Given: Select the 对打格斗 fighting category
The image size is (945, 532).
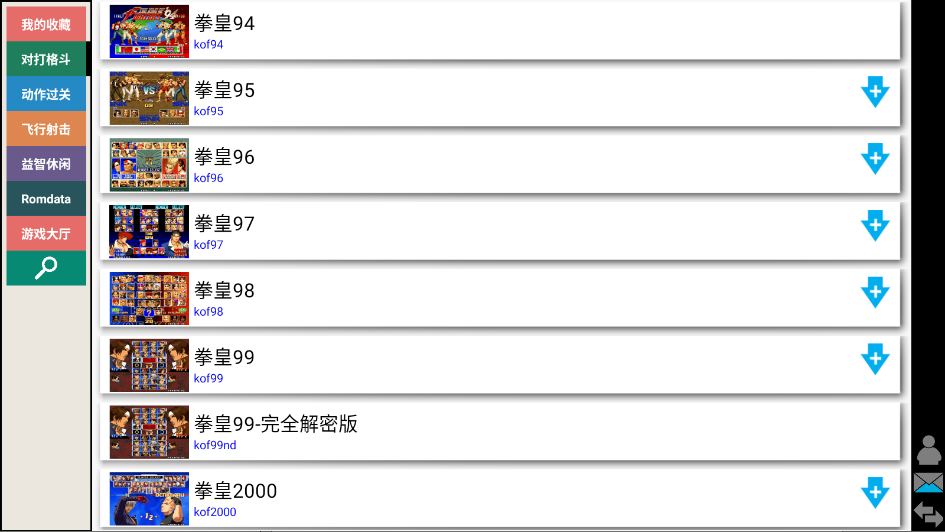Looking at the screenshot, I should click(46, 59).
